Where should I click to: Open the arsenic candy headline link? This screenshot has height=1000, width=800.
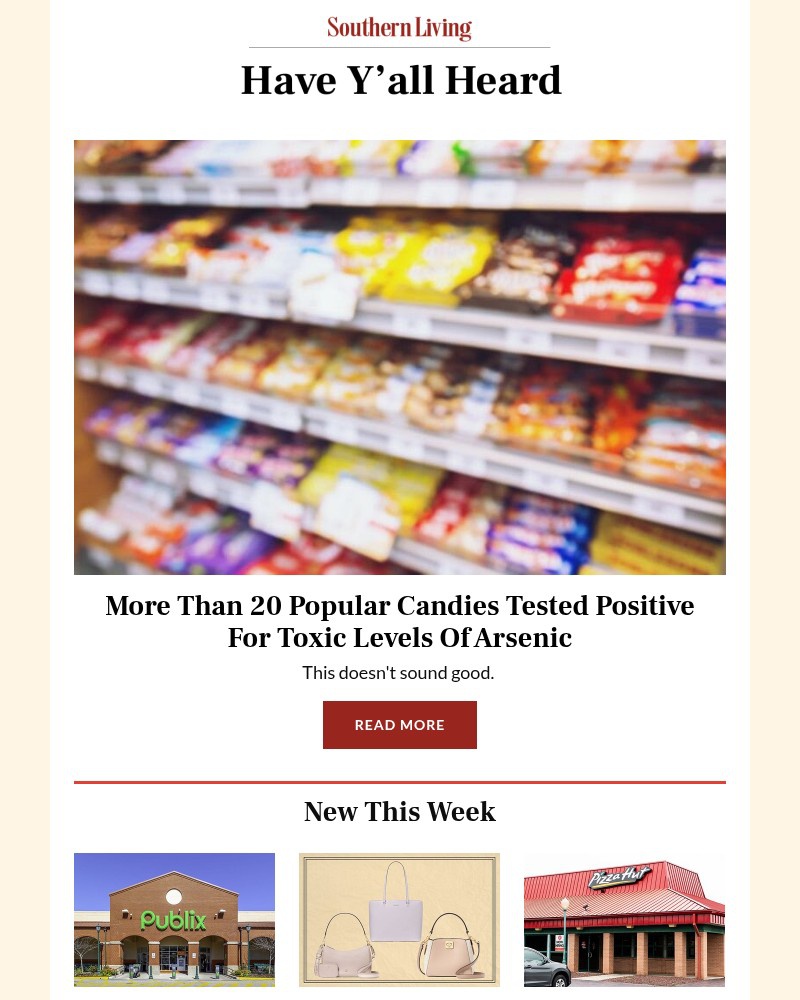tap(399, 621)
